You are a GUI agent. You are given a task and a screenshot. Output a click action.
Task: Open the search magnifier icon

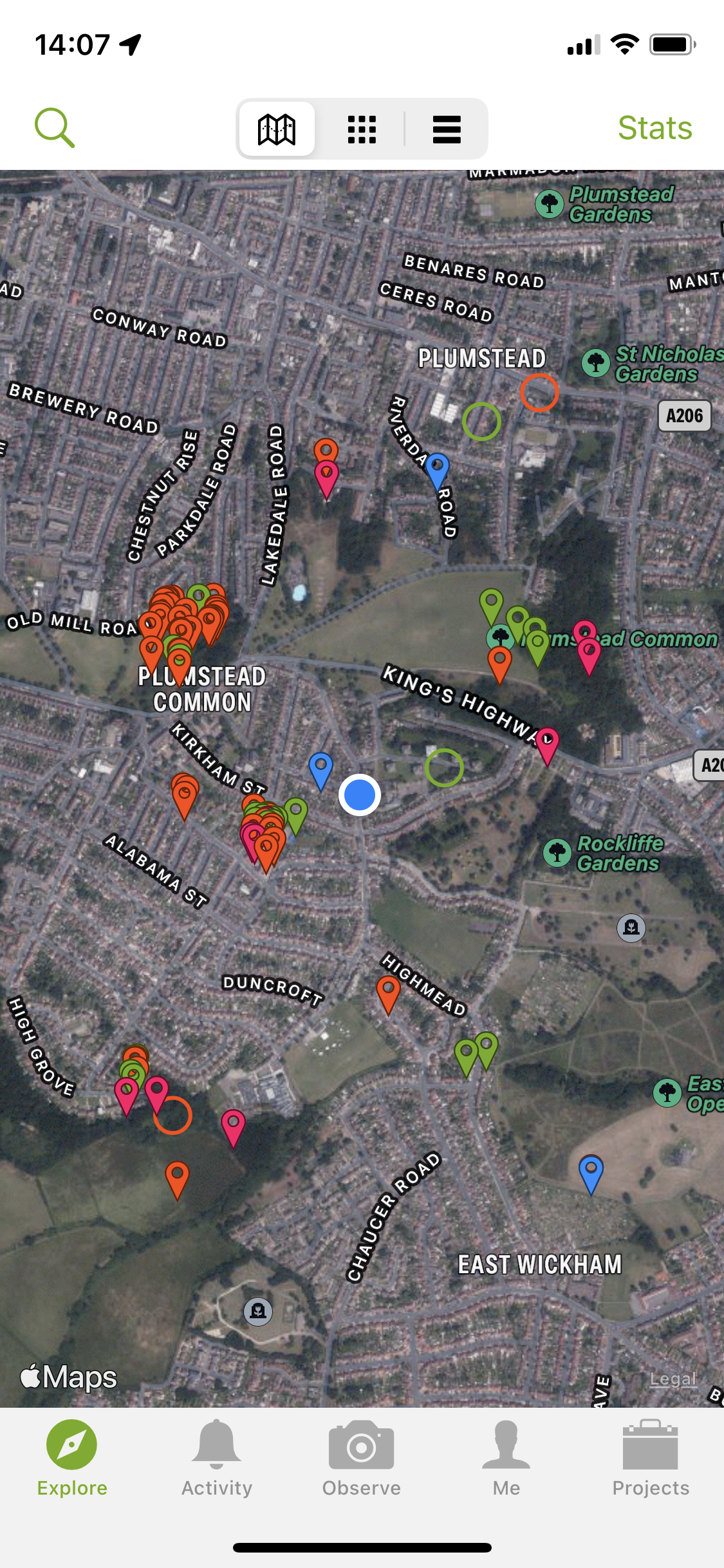pos(55,127)
